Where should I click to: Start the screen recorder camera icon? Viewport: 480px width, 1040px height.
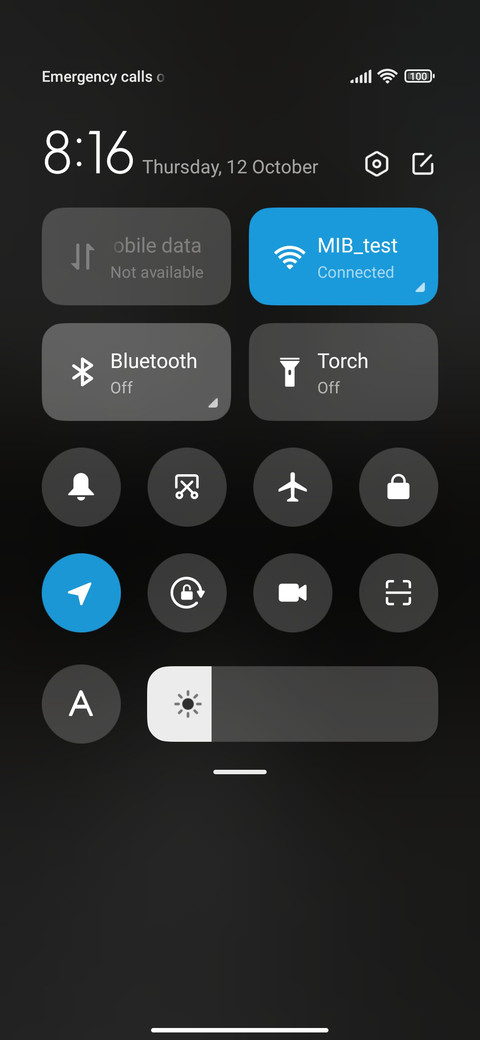point(292,593)
